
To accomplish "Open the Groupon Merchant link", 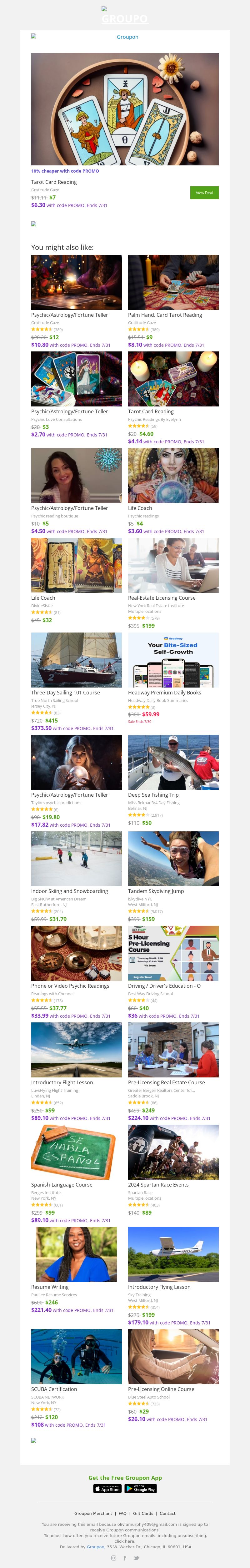I will point(93,1513).
